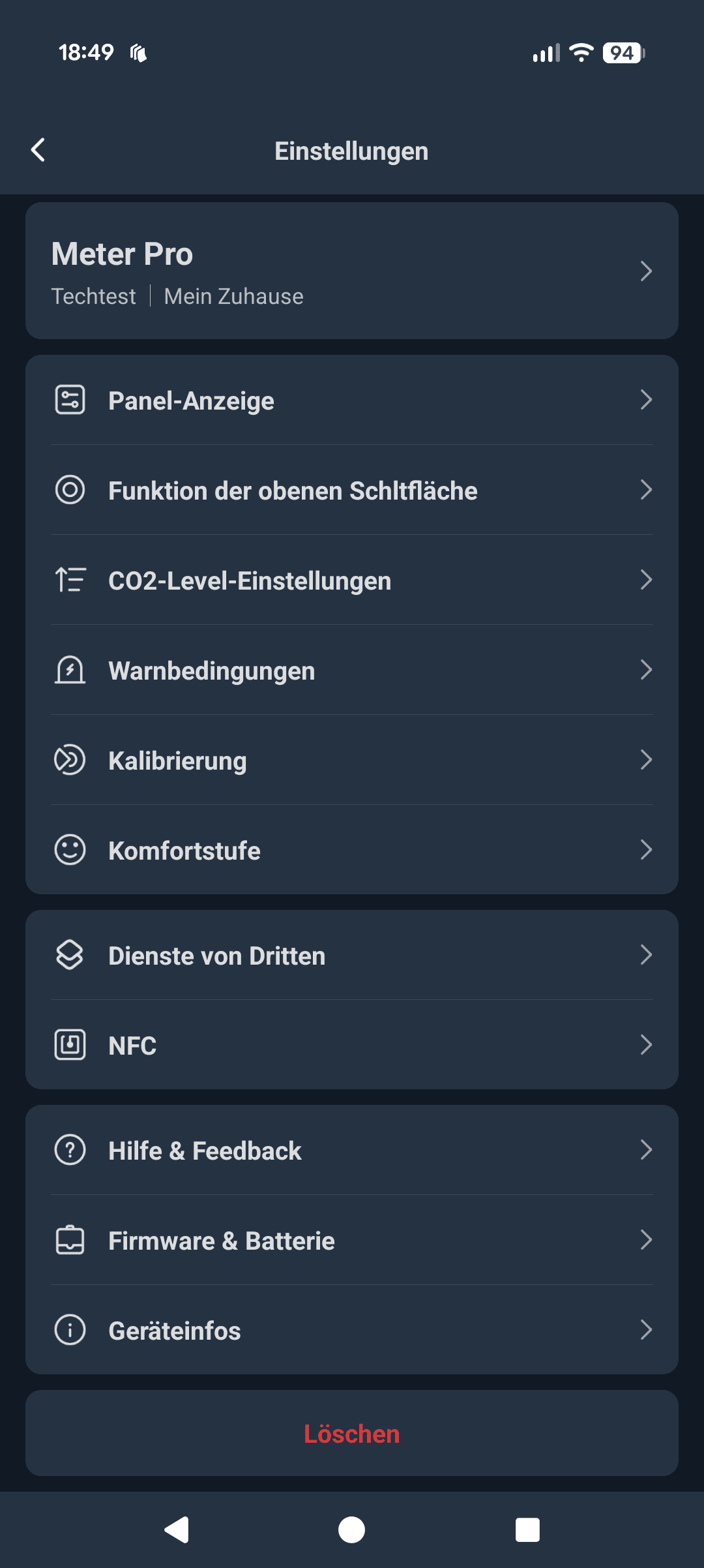Open Panel-Anzeige settings

(x=352, y=400)
